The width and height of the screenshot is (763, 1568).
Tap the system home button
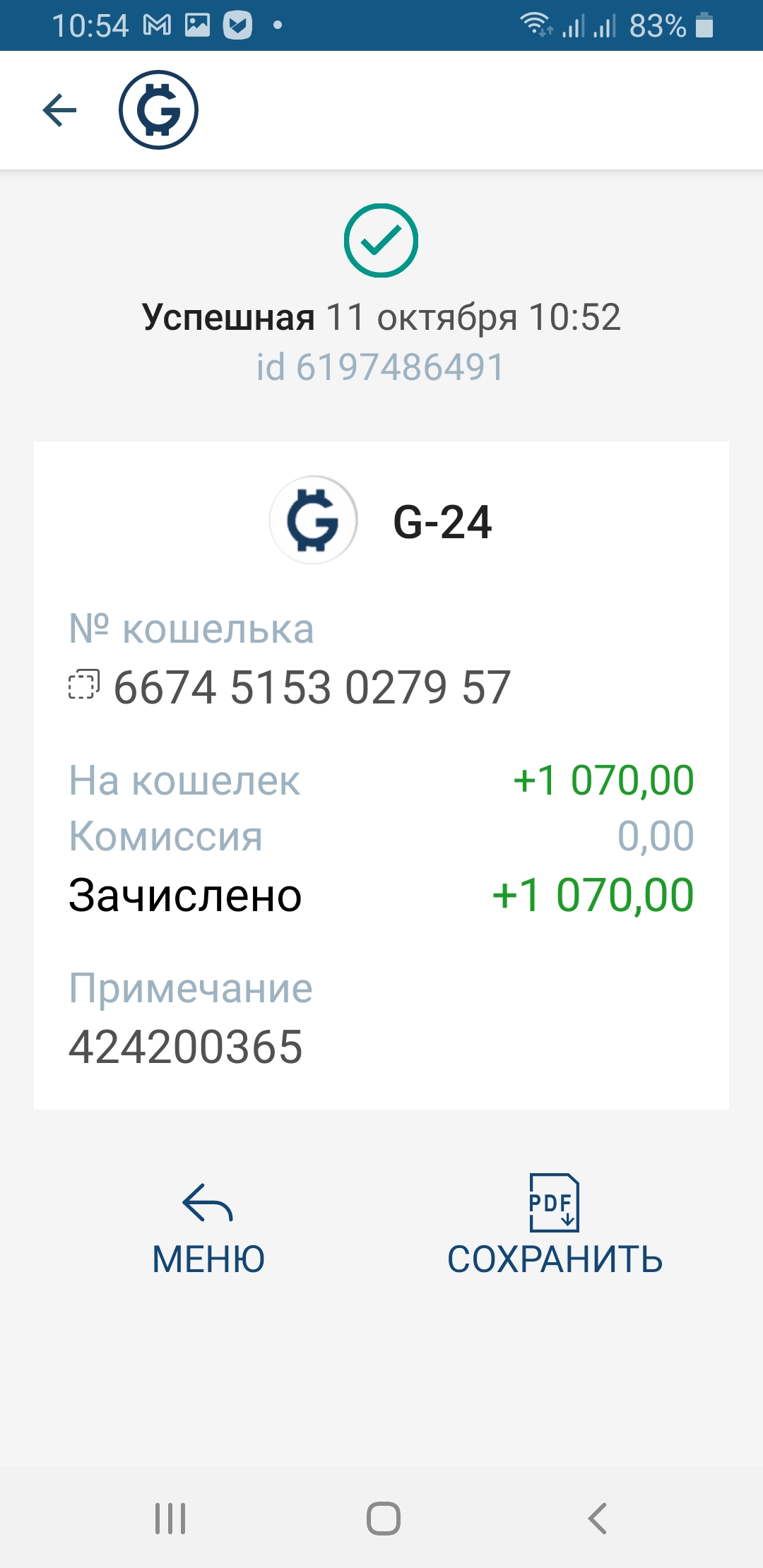click(x=383, y=1518)
